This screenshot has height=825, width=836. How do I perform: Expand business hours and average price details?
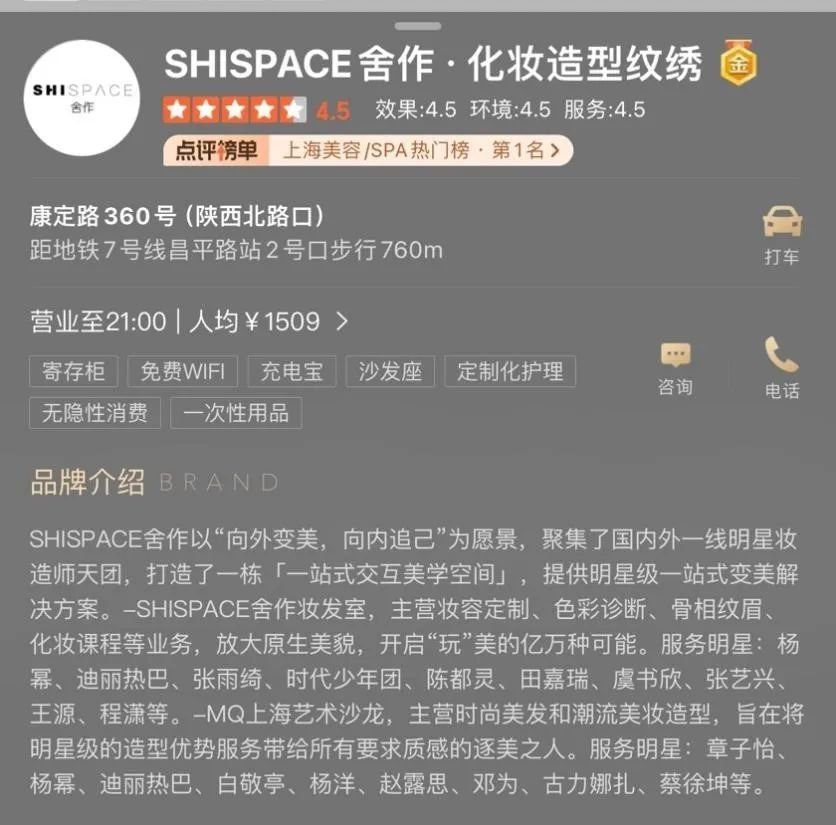(190, 322)
